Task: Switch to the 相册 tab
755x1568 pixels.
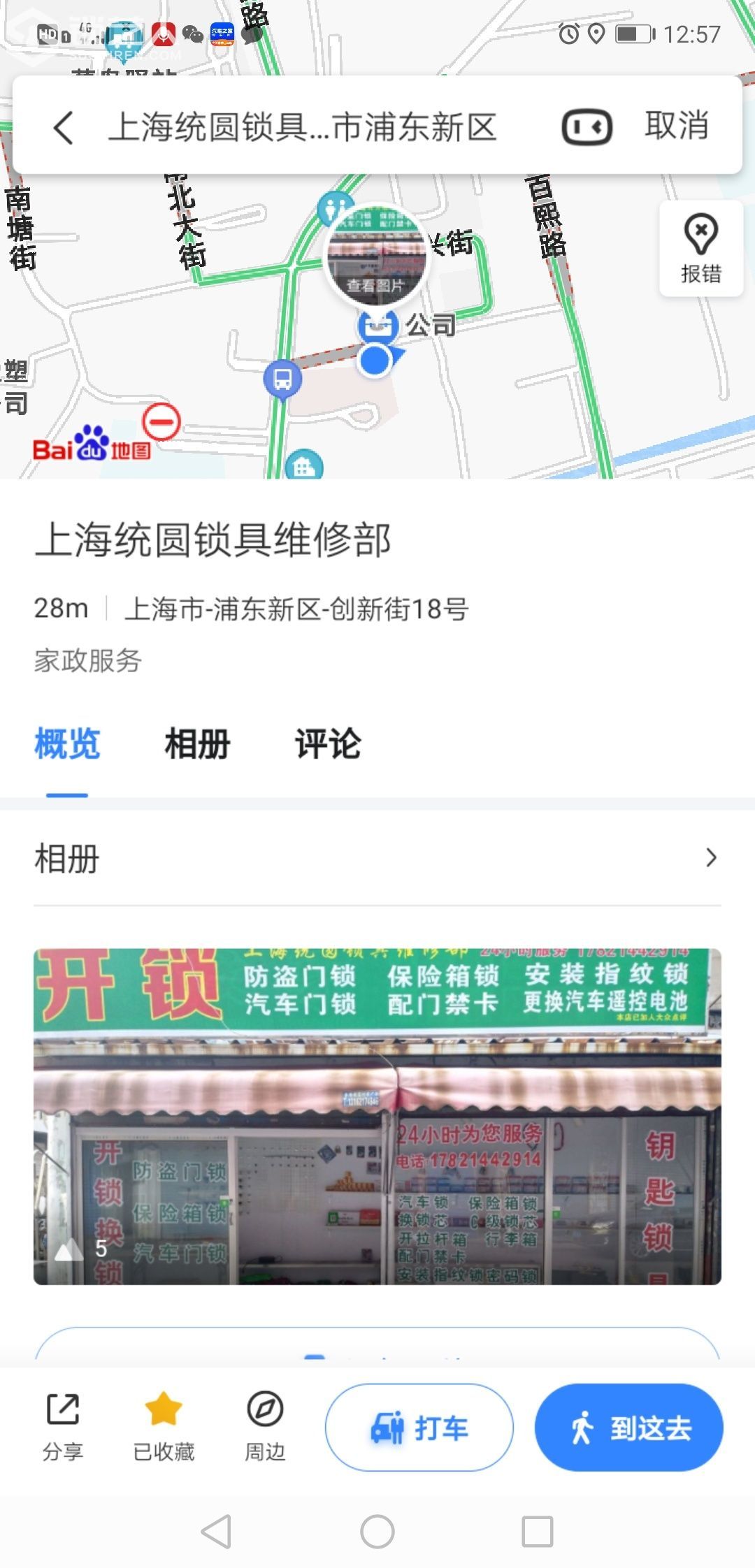Action: (197, 743)
